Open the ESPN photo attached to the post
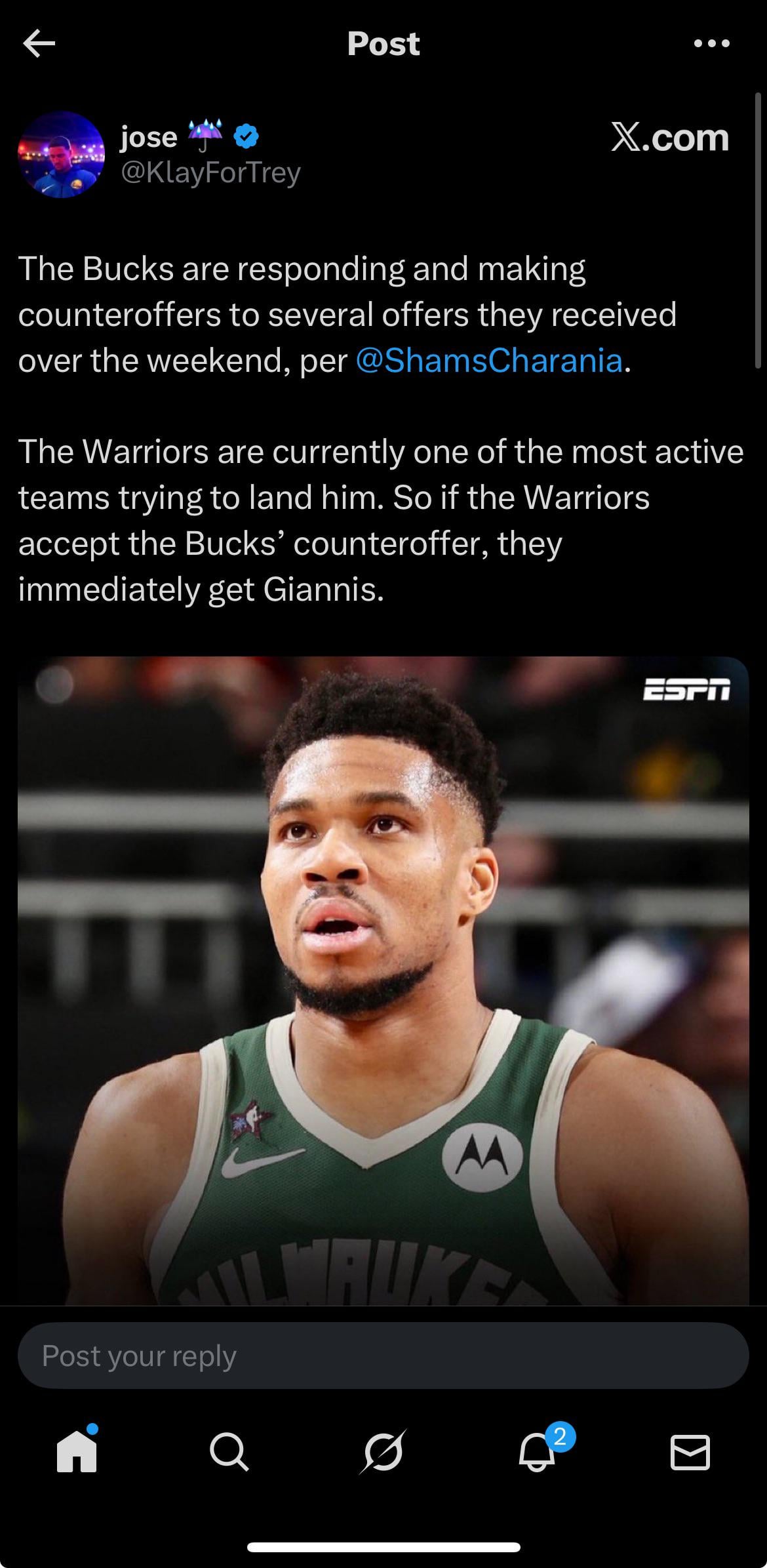The image size is (767, 1568). point(383,980)
